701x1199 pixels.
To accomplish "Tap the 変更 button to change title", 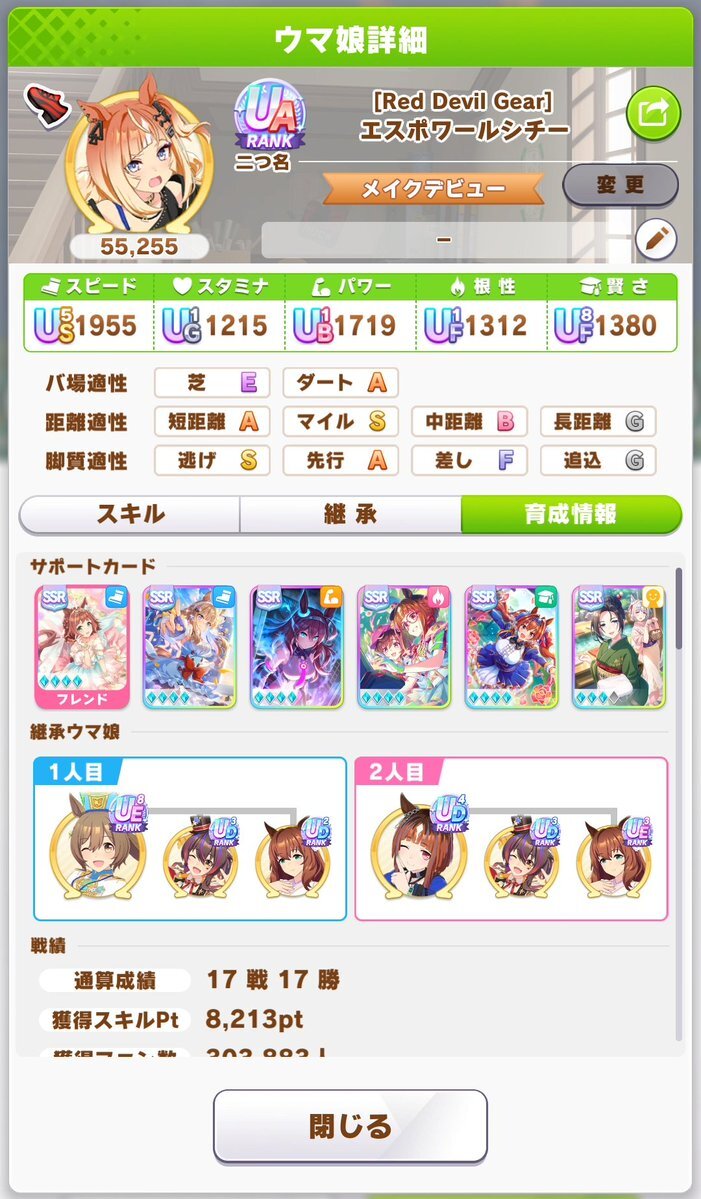I will click(620, 185).
